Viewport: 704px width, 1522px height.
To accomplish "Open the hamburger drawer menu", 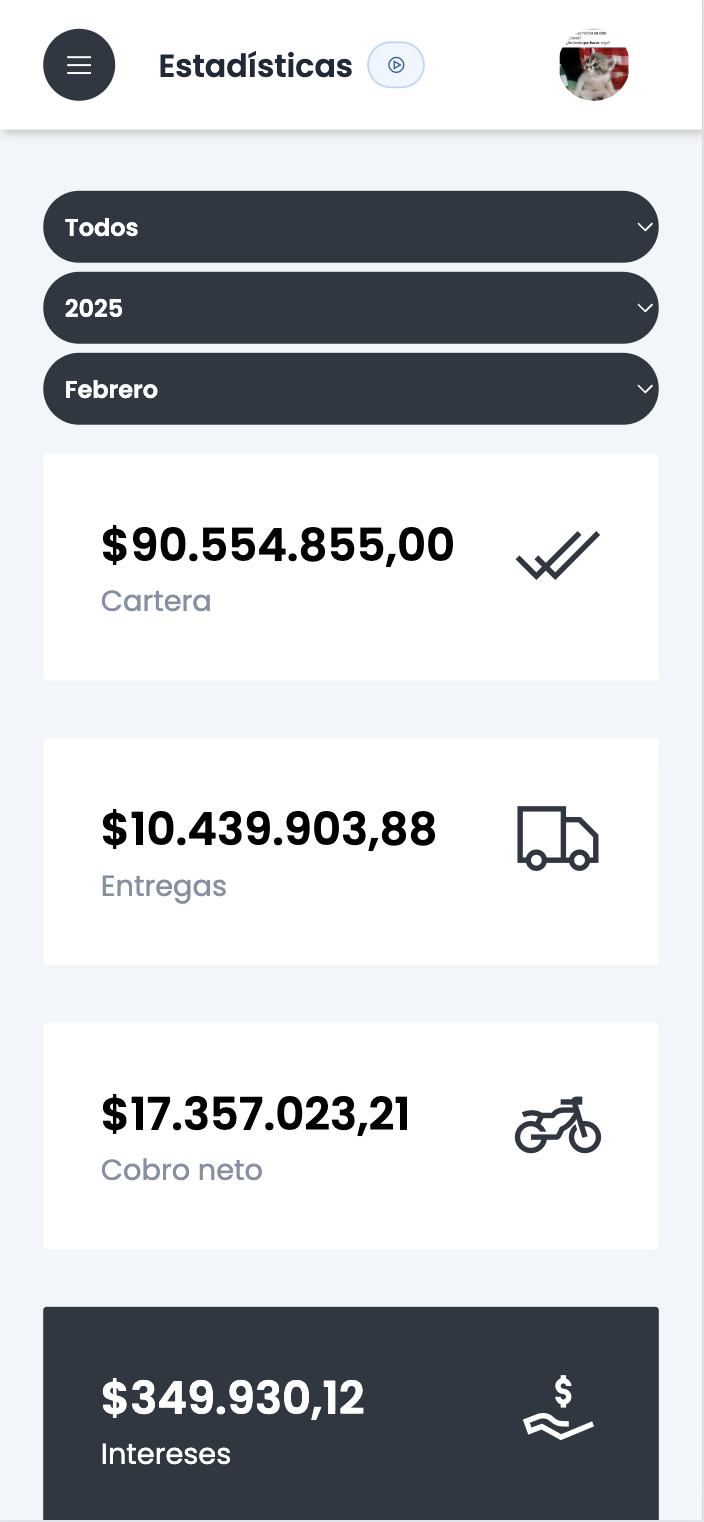I will (x=79, y=66).
